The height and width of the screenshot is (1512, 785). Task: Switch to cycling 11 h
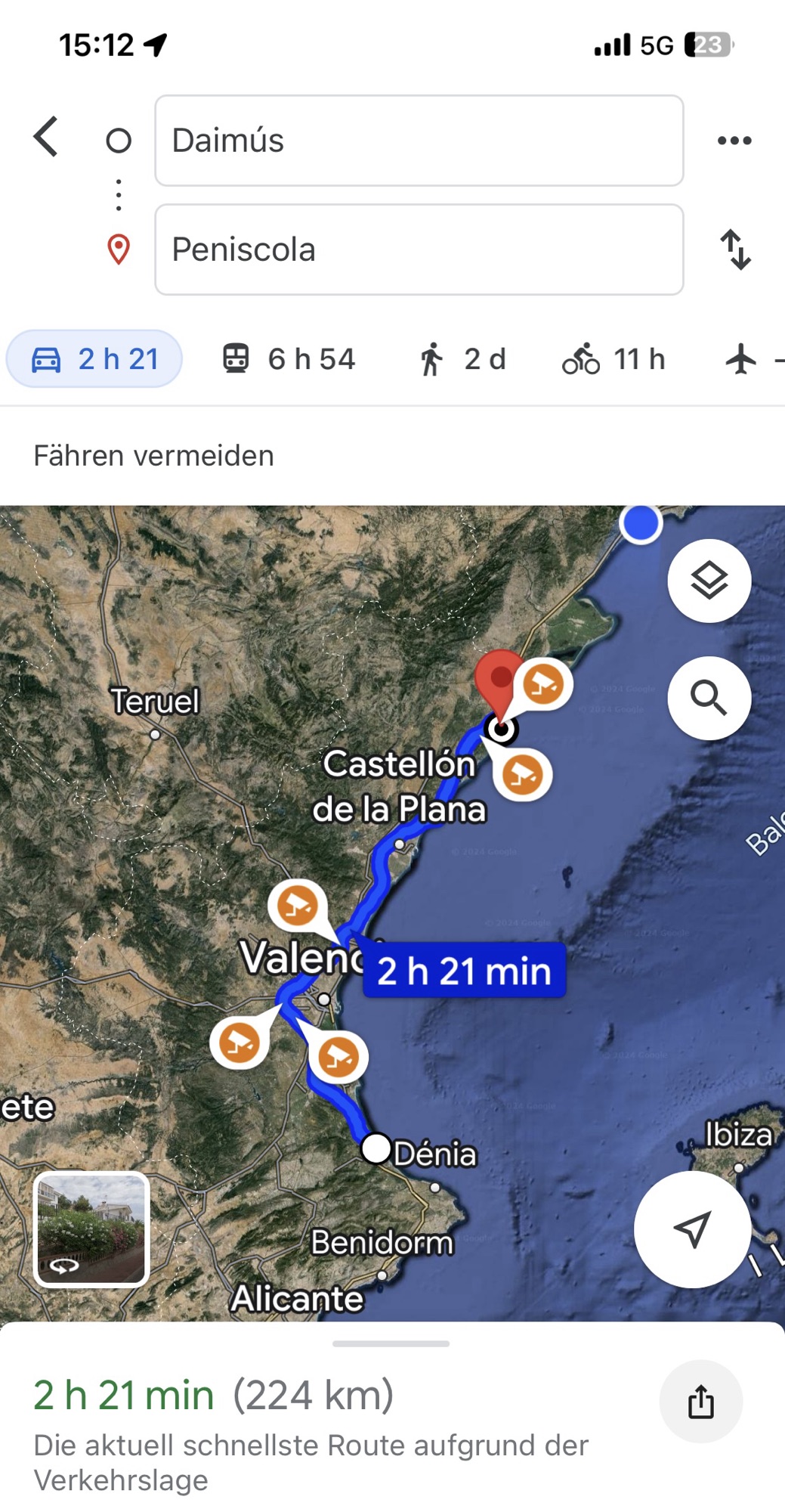[613, 359]
